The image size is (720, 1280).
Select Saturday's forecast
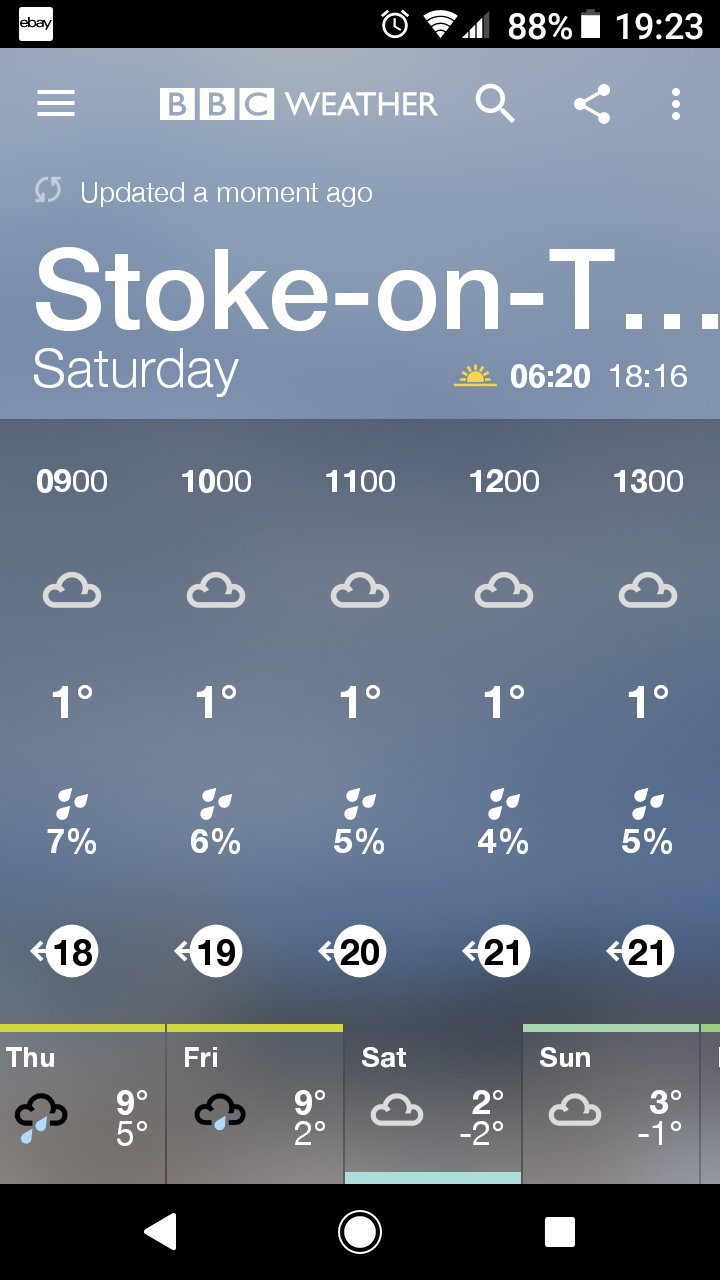[x=432, y=1104]
